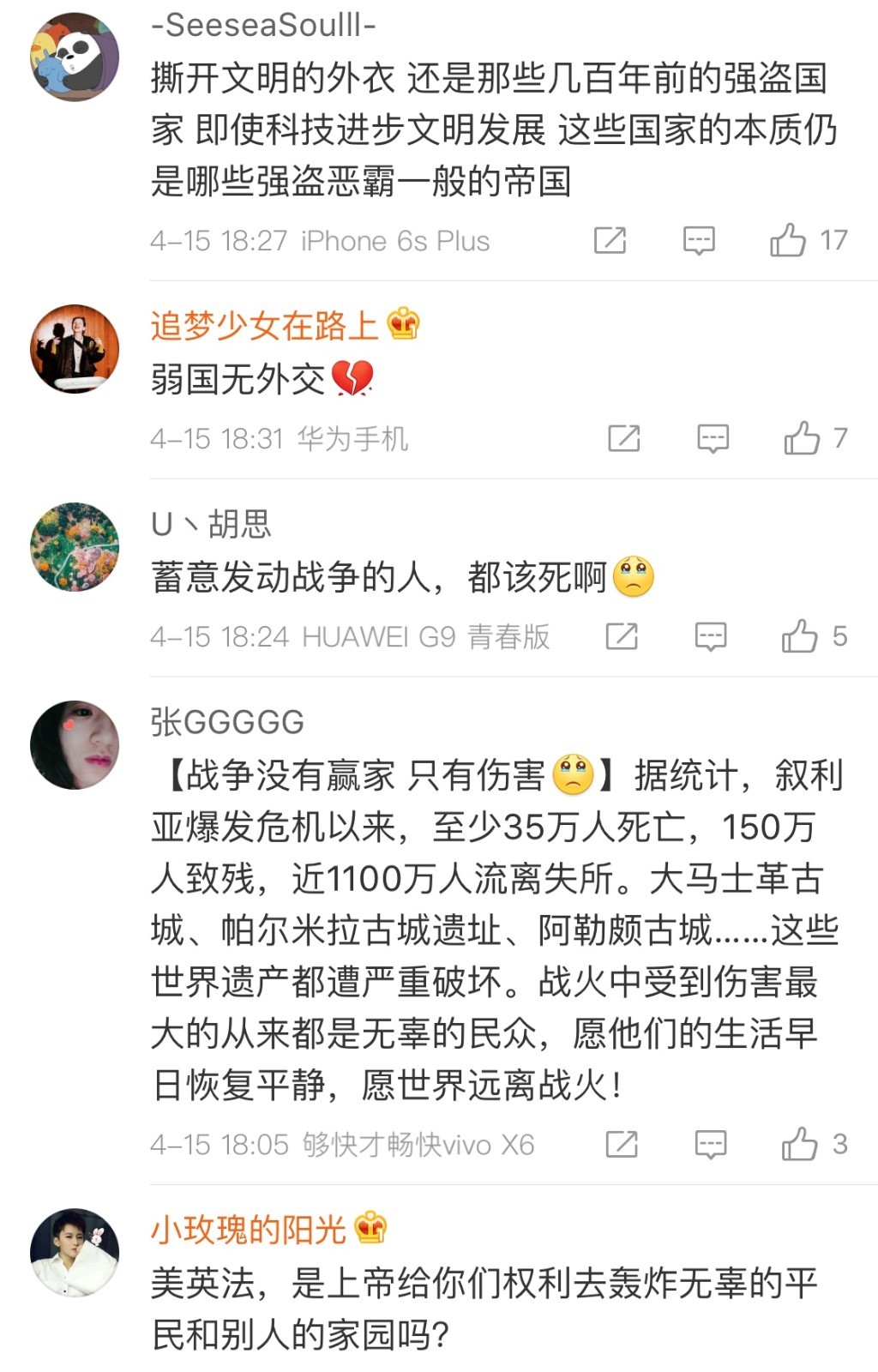
Task: Open the username link 追梦少女在路上
Action: tap(264, 326)
